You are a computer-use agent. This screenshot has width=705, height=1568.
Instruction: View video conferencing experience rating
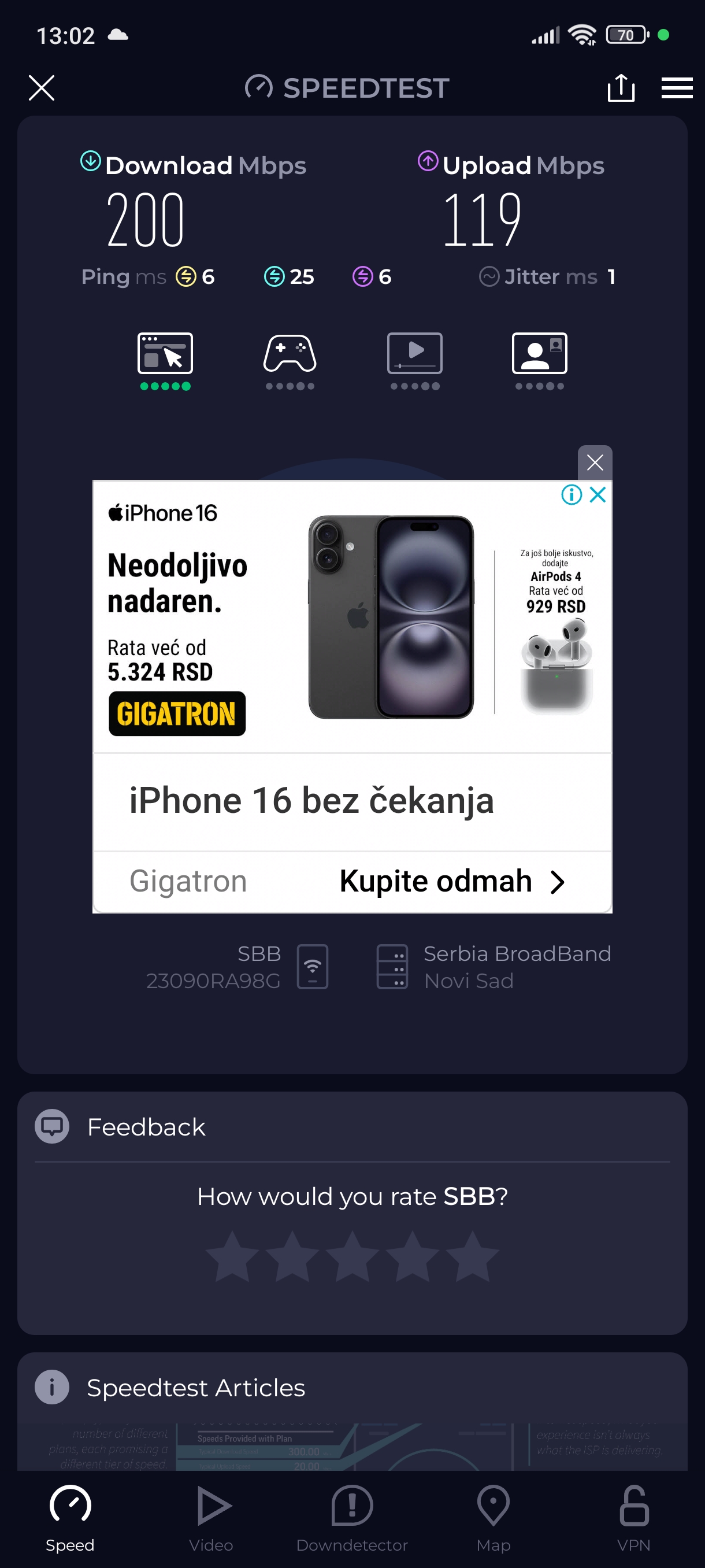click(x=539, y=360)
